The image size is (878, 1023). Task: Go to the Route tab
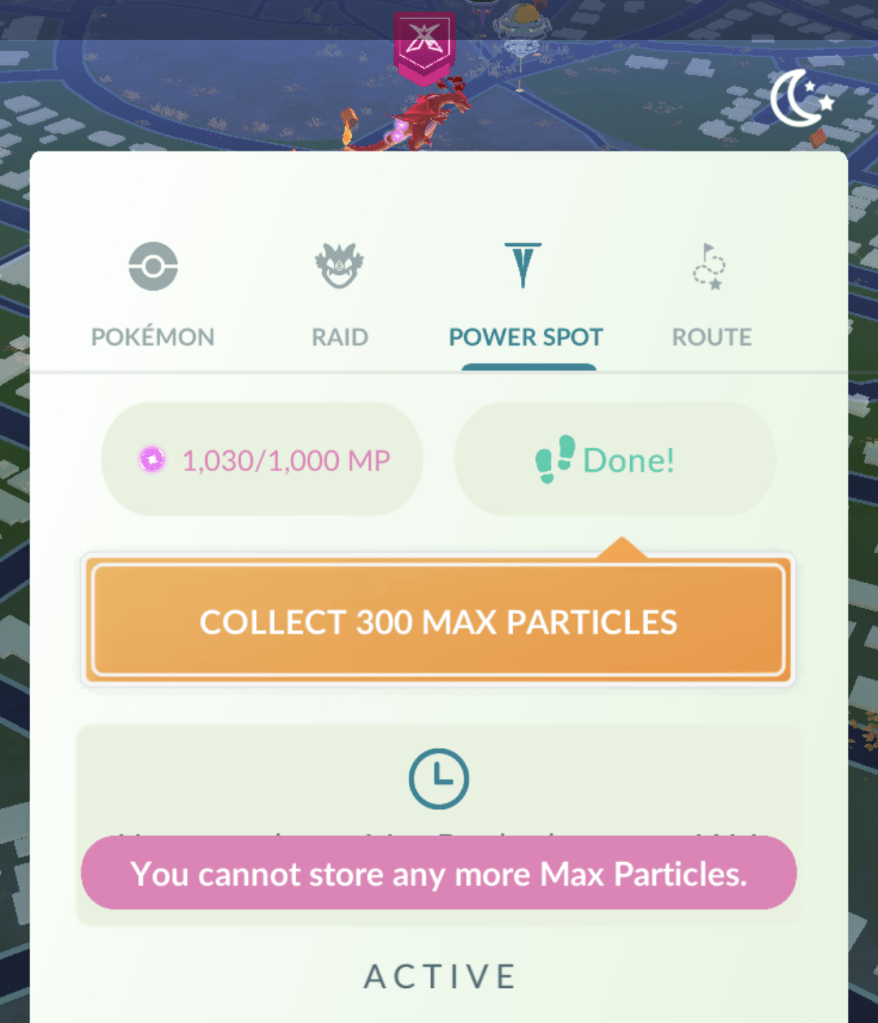click(x=711, y=297)
